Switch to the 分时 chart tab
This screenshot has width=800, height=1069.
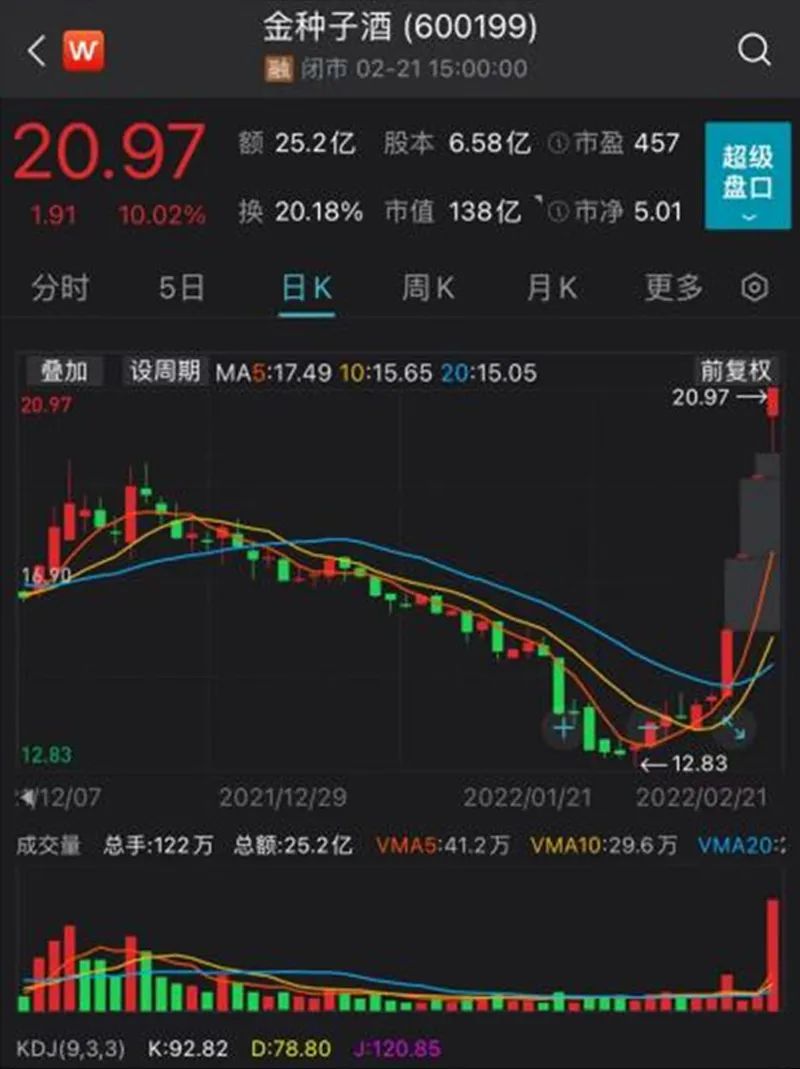[x=60, y=288]
